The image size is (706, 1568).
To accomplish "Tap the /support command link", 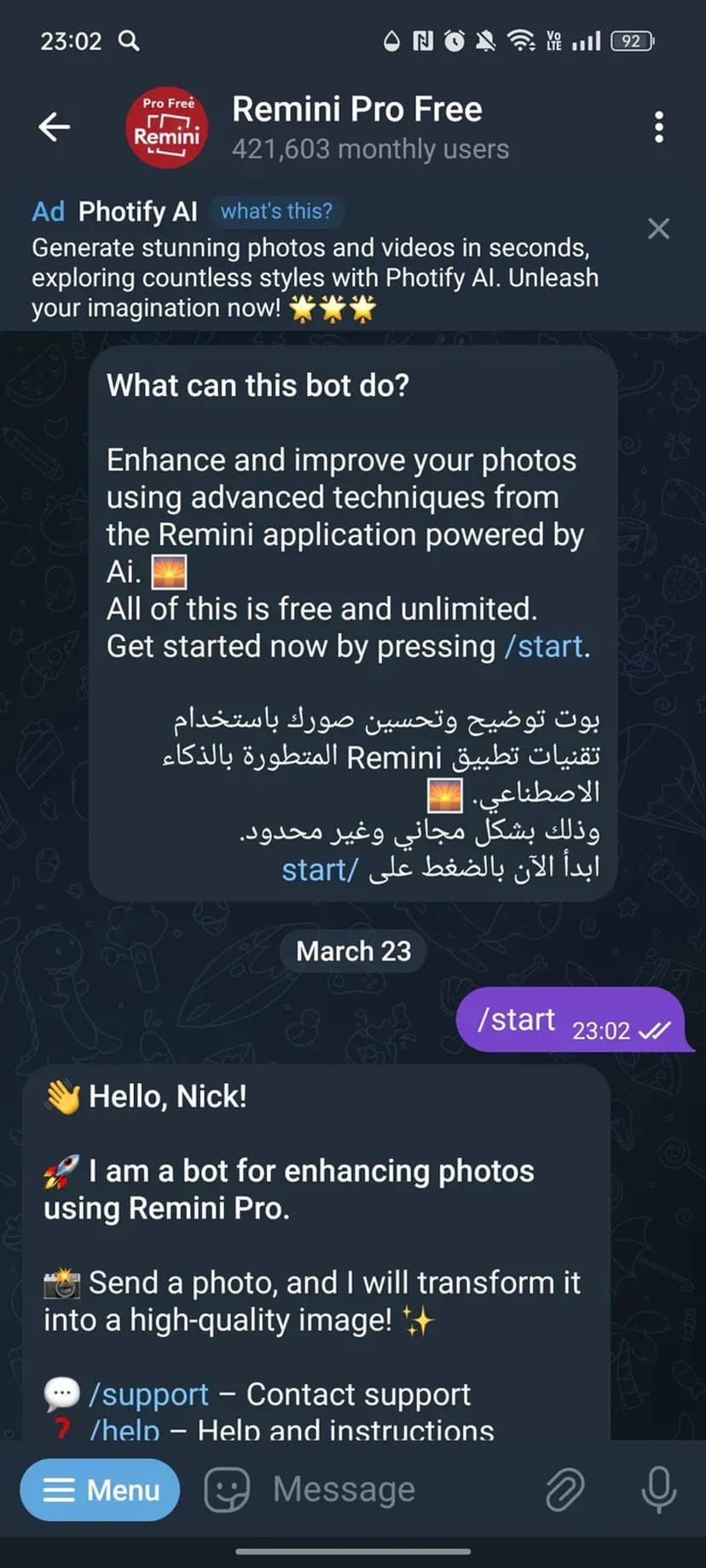I will click(x=149, y=1395).
